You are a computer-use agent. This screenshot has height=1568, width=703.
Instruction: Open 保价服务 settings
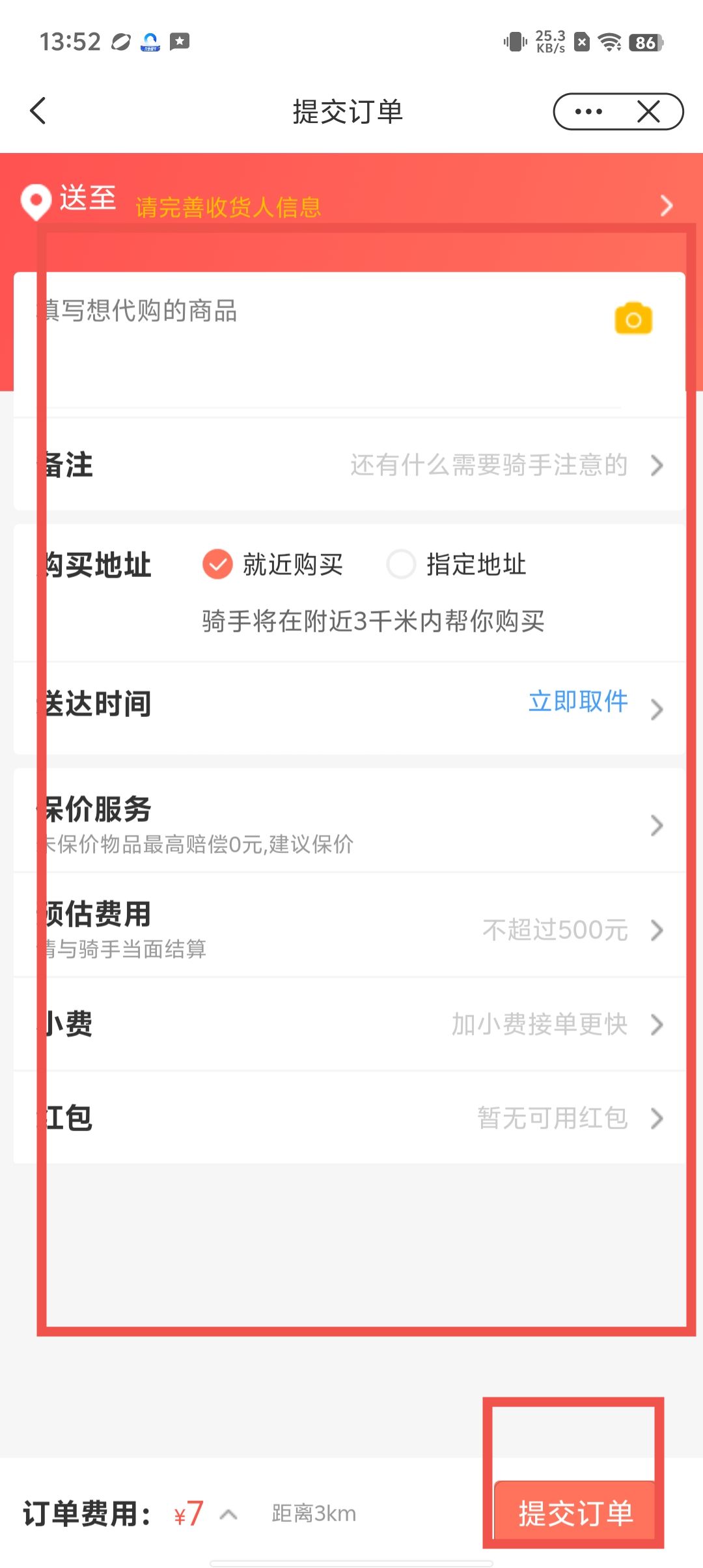tap(351, 823)
